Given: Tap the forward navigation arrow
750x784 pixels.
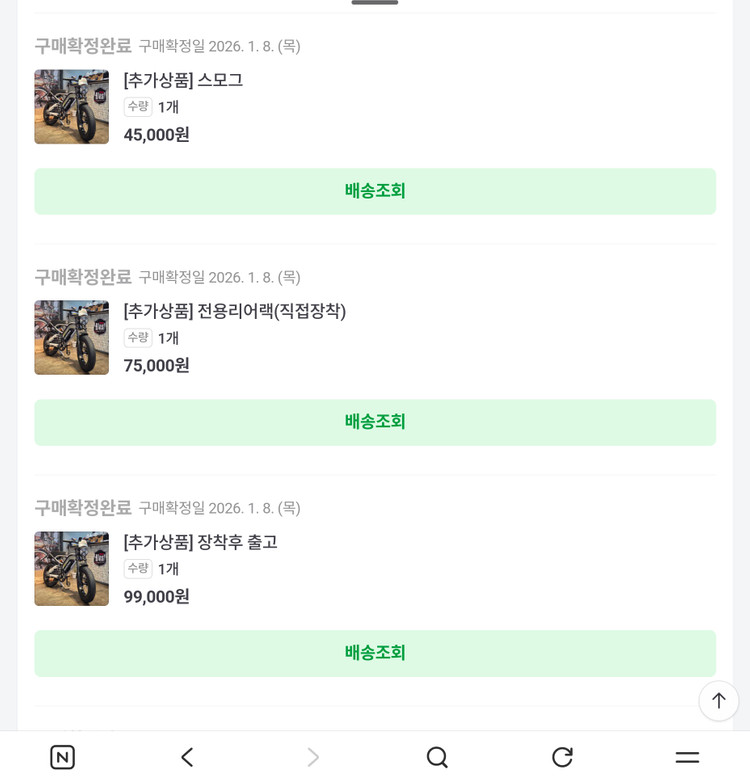Looking at the screenshot, I should [x=312, y=757].
